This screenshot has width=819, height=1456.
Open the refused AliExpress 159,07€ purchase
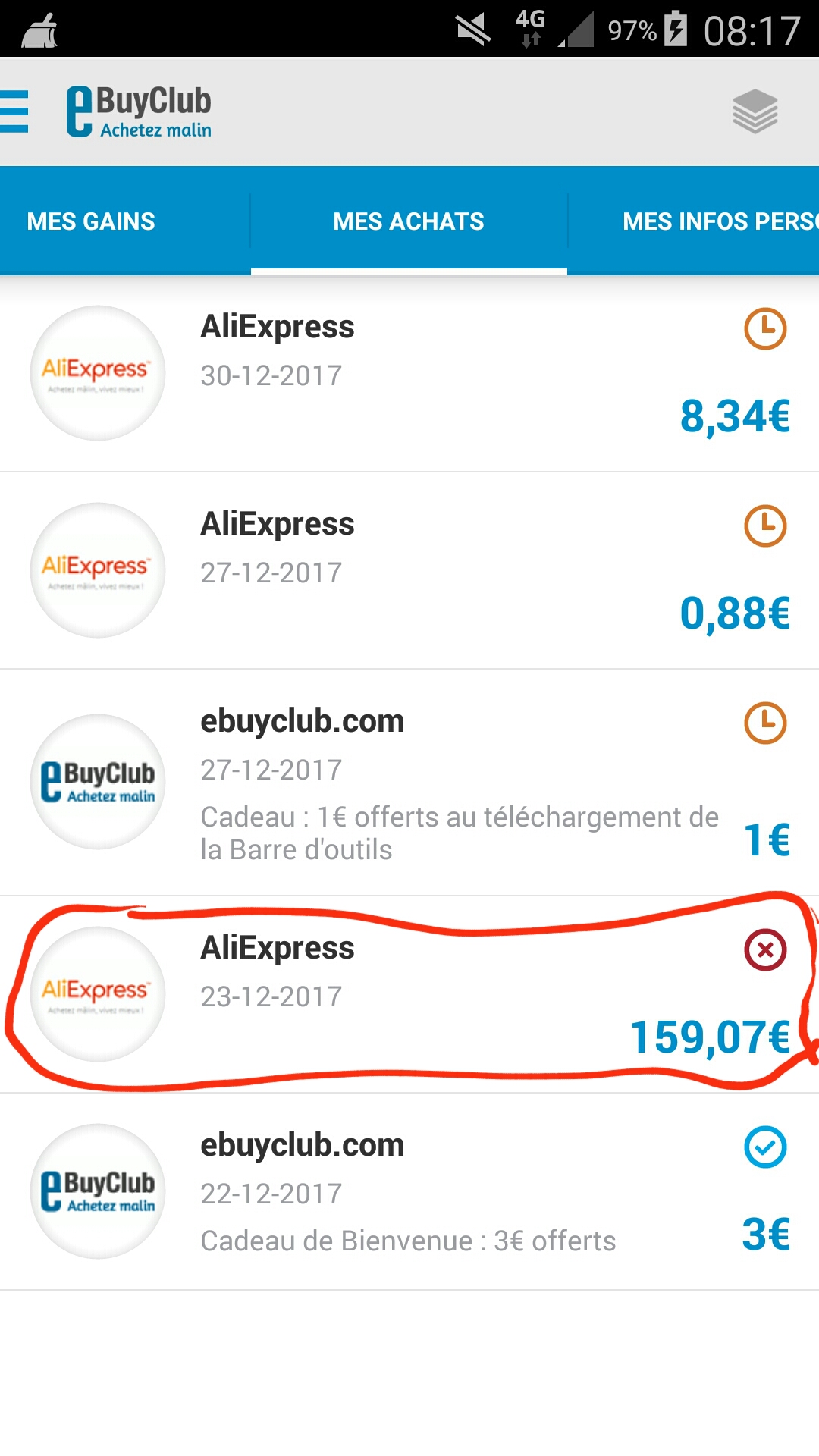[409, 995]
